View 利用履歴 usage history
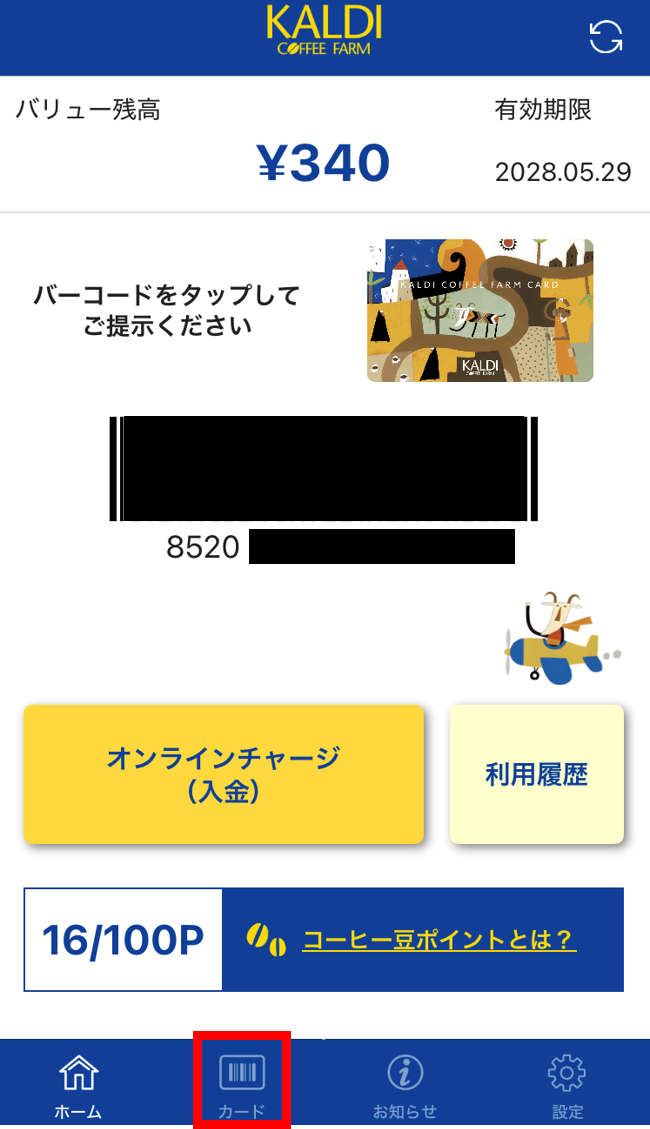The image size is (650, 1129). click(x=536, y=774)
